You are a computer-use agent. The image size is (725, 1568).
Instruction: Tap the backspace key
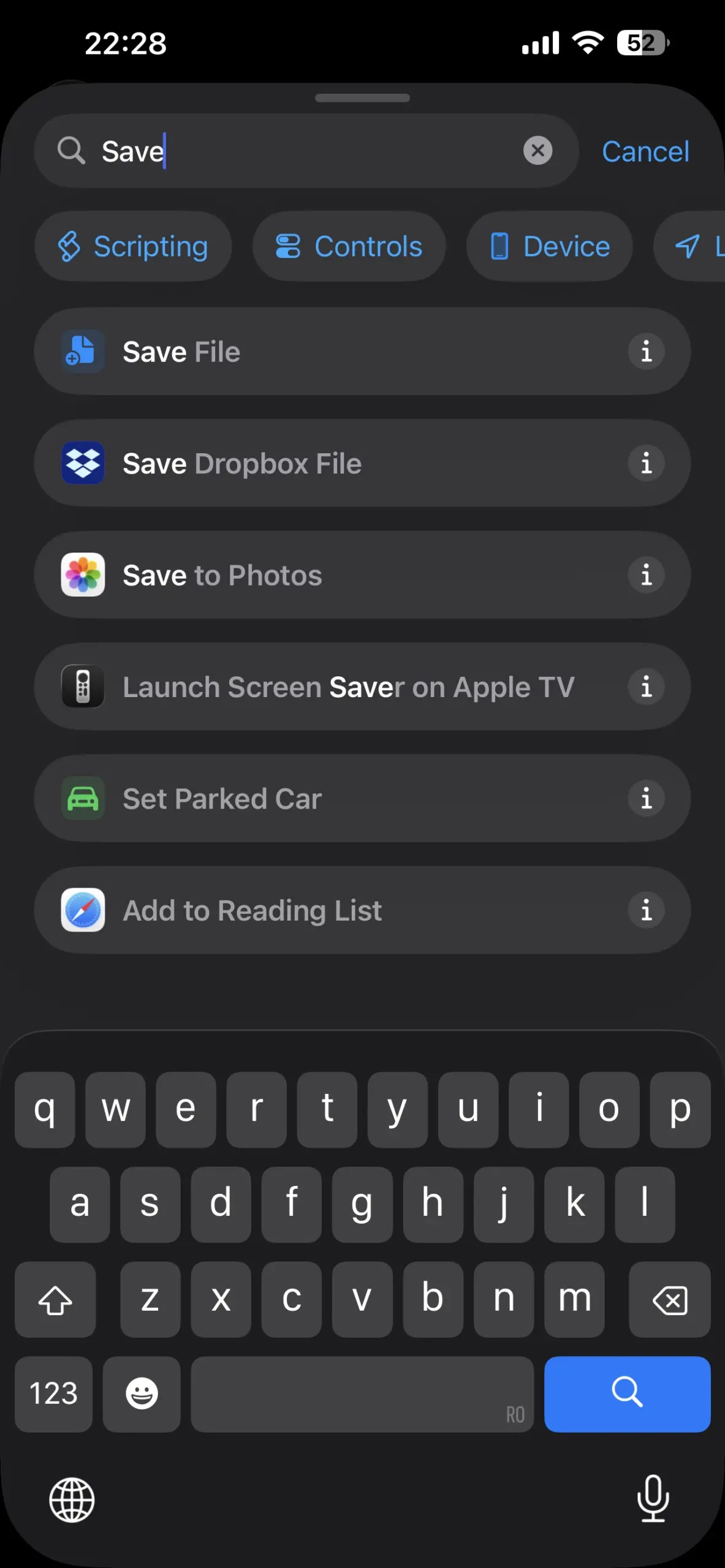669,1299
